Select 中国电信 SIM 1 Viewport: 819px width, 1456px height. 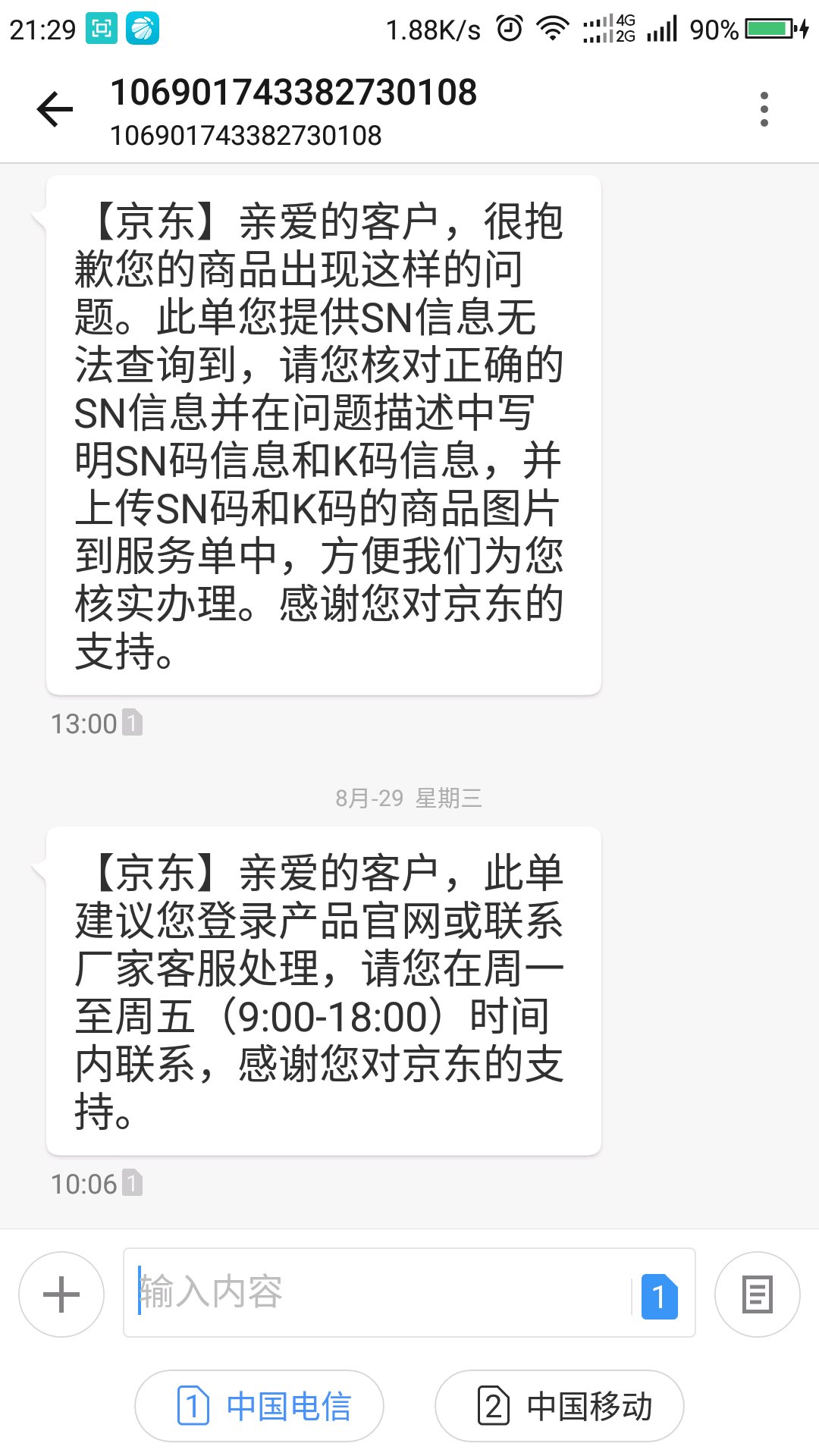coord(259,1405)
